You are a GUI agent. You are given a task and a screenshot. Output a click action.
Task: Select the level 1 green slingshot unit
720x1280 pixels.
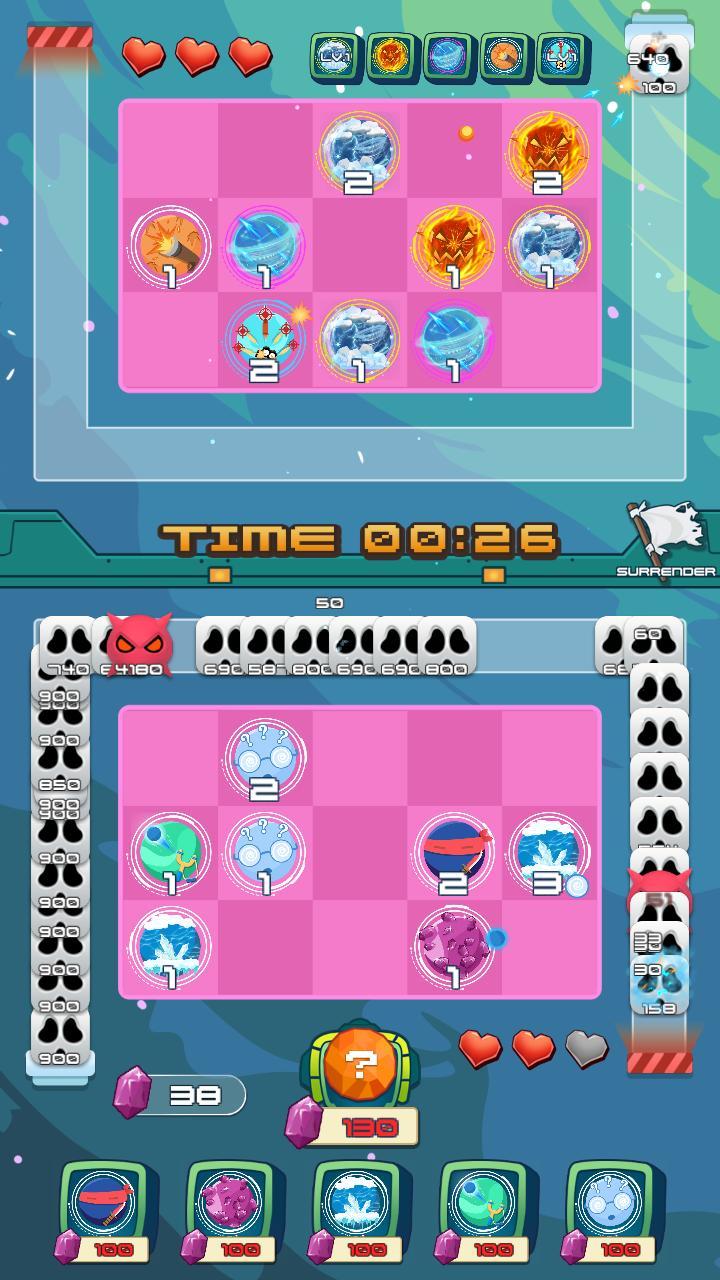click(x=170, y=853)
